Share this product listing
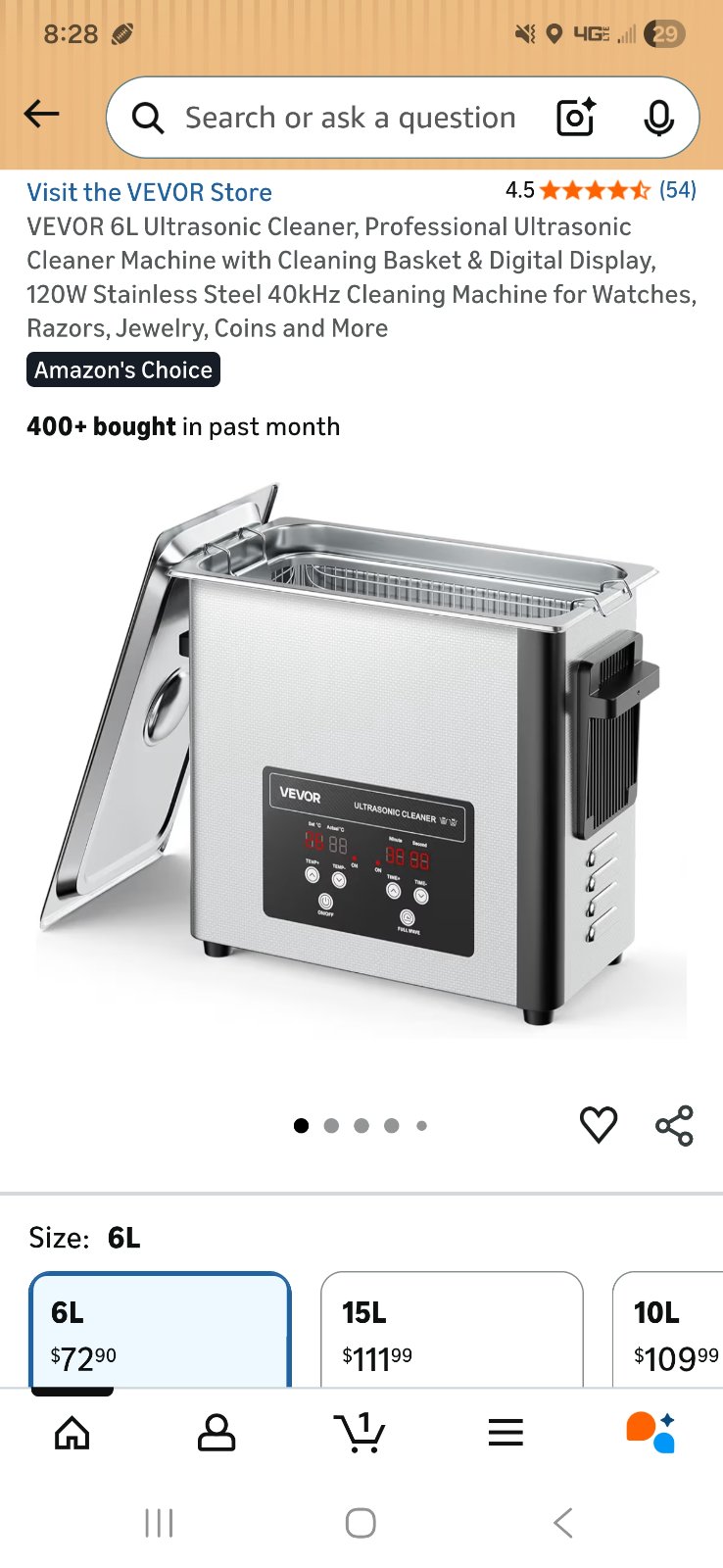Screen dimensions: 723x1568 (x=674, y=1125)
